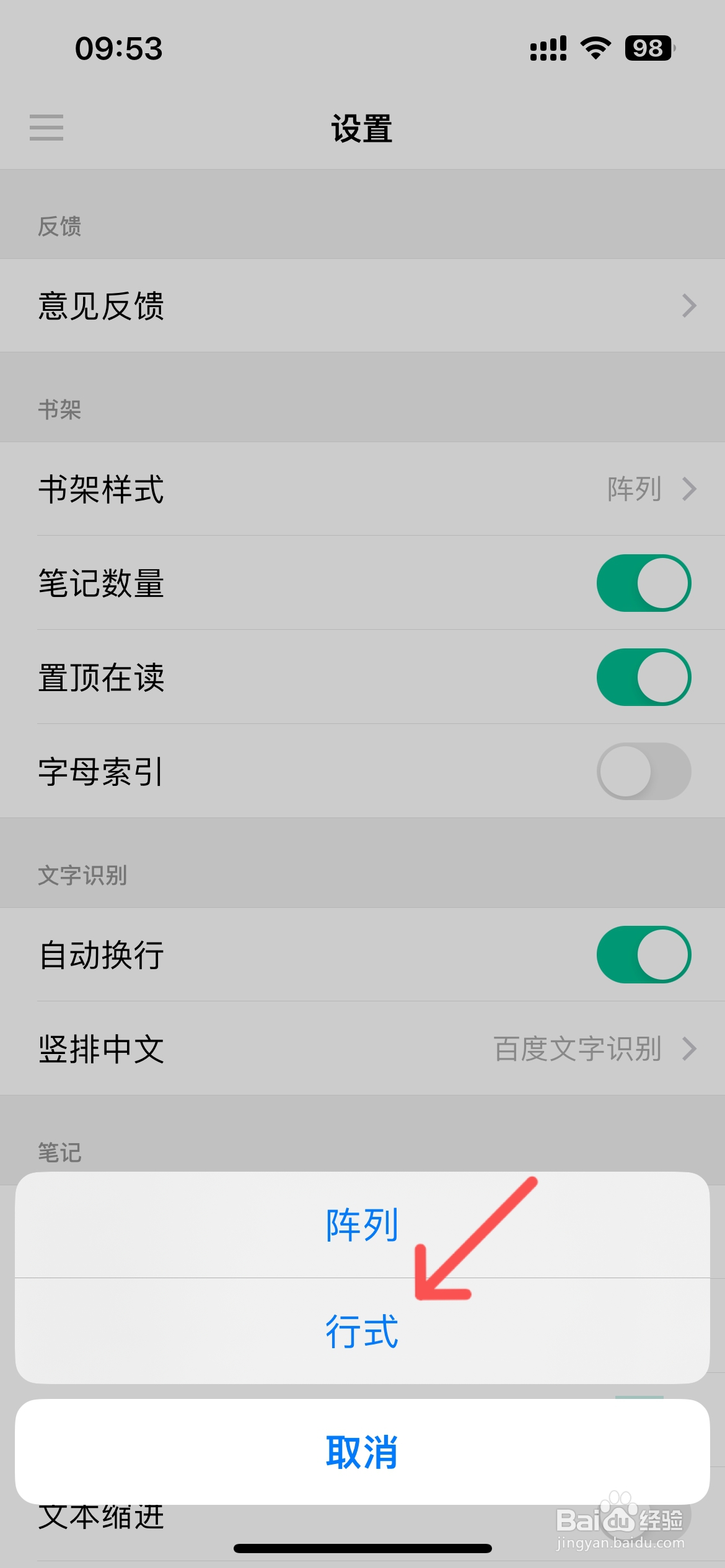Toggle the 笔记数量 switch off
The width and height of the screenshot is (725, 1568).
(x=644, y=583)
